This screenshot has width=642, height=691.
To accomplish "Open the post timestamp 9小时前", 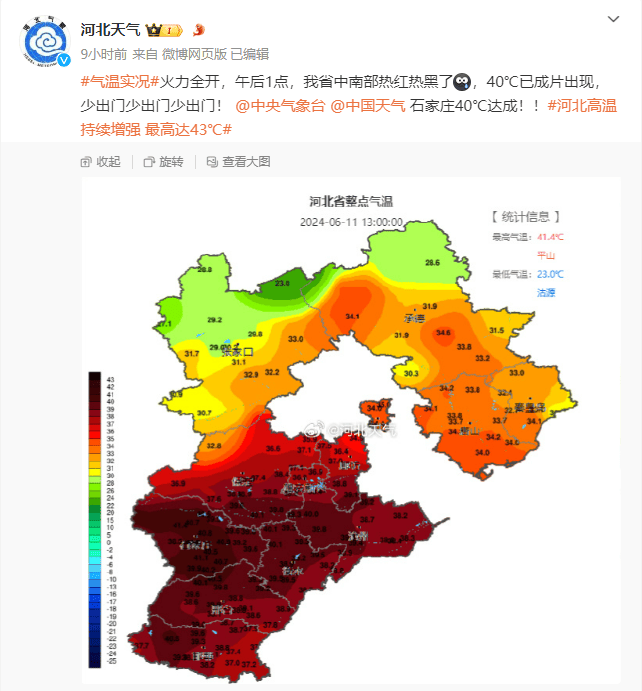I will tap(103, 54).
